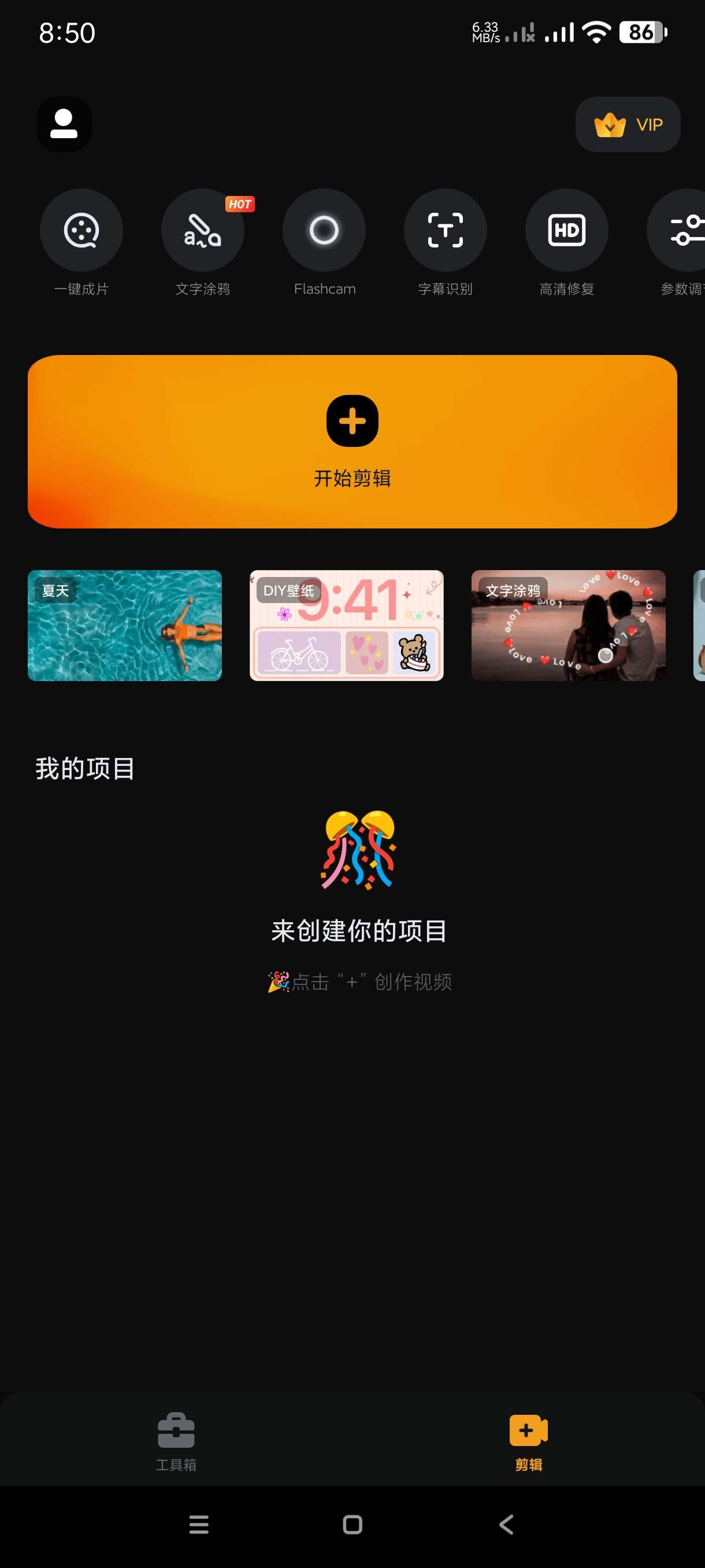Launch Flashcam
Image resolution: width=705 pixels, height=1568 pixels.
(324, 231)
